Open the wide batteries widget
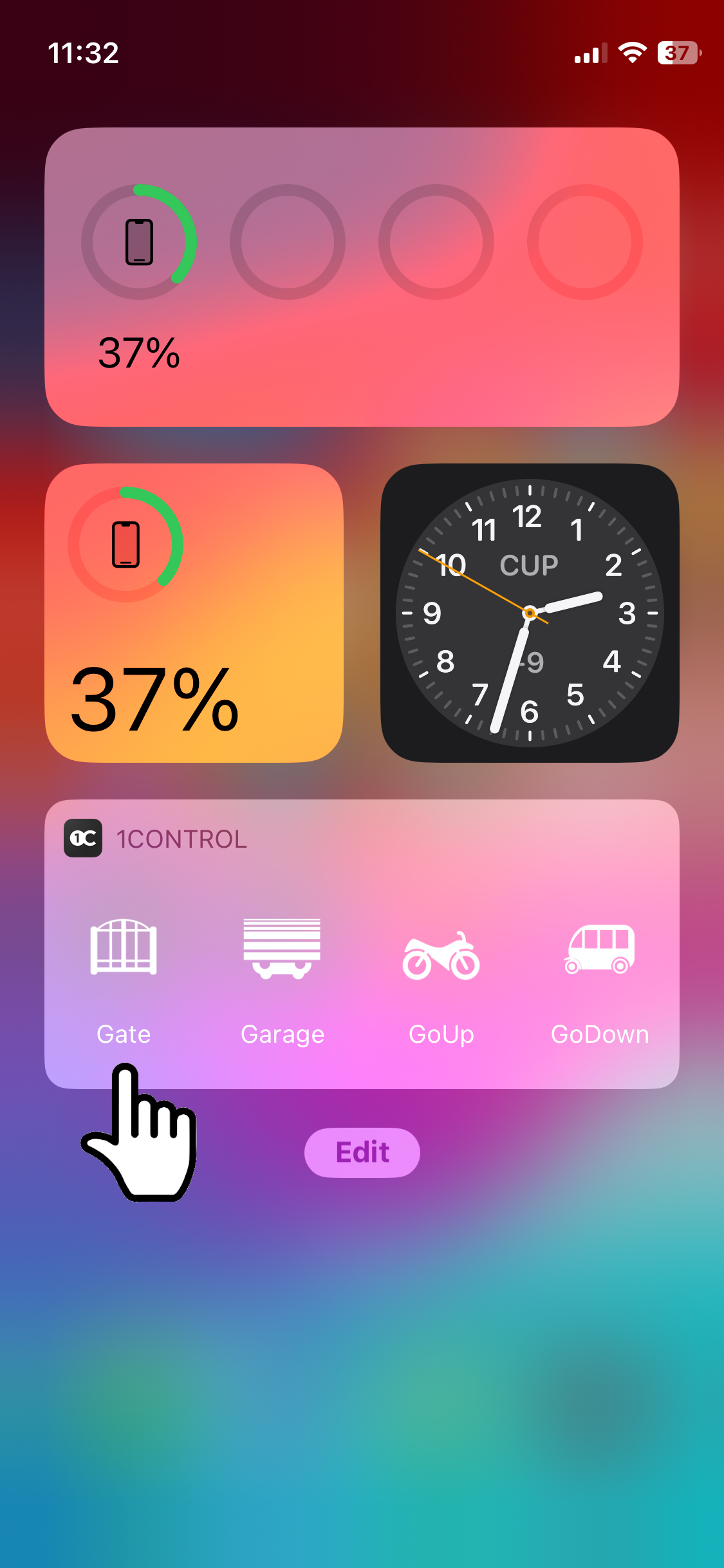The width and height of the screenshot is (724, 1568). 362,277
